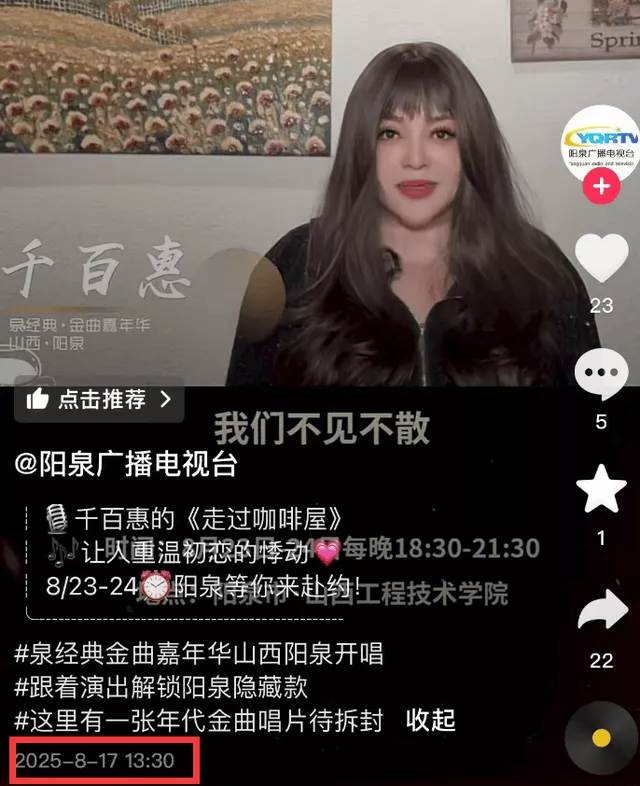Add video to favorites with the star
The width and height of the screenshot is (640, 786).
pyautogui.click(x=601, y=490)
